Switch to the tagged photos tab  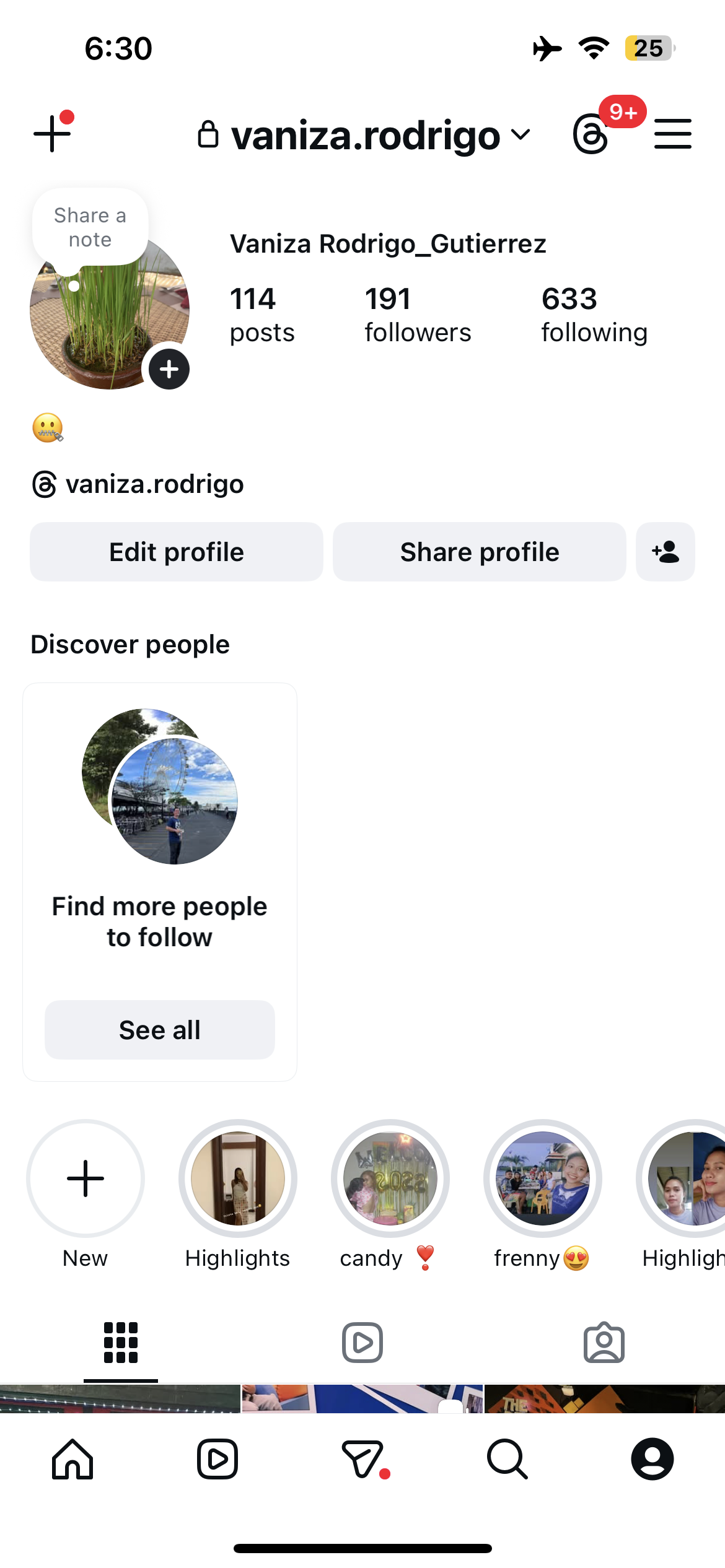coord(604,1343)
